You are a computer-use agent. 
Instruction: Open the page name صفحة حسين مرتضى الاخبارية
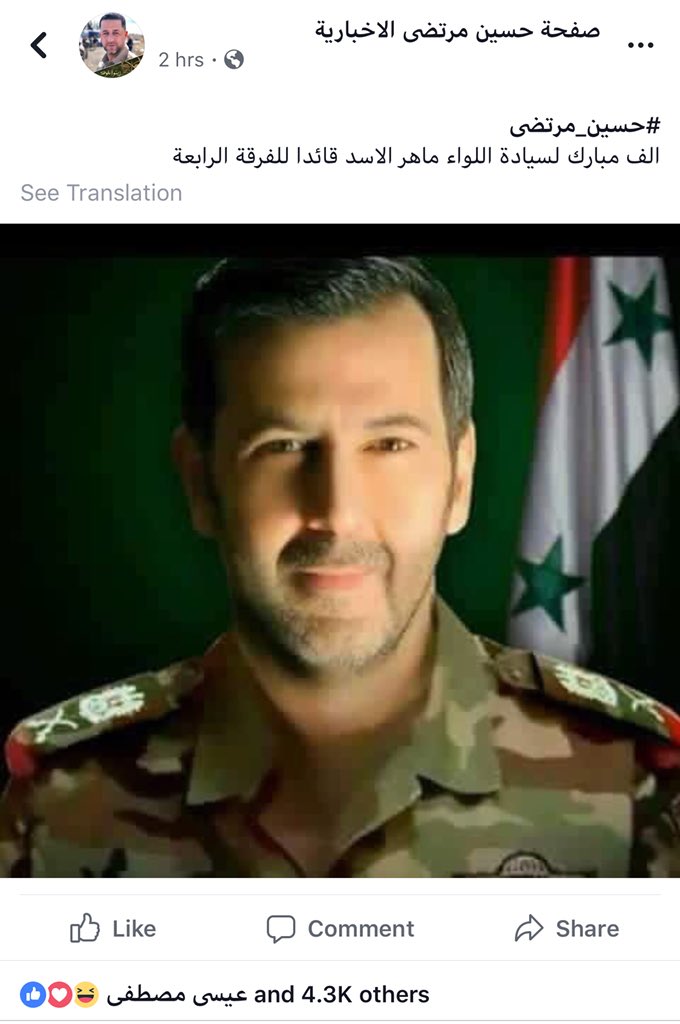pyautogui.click(x=457, y=29)
